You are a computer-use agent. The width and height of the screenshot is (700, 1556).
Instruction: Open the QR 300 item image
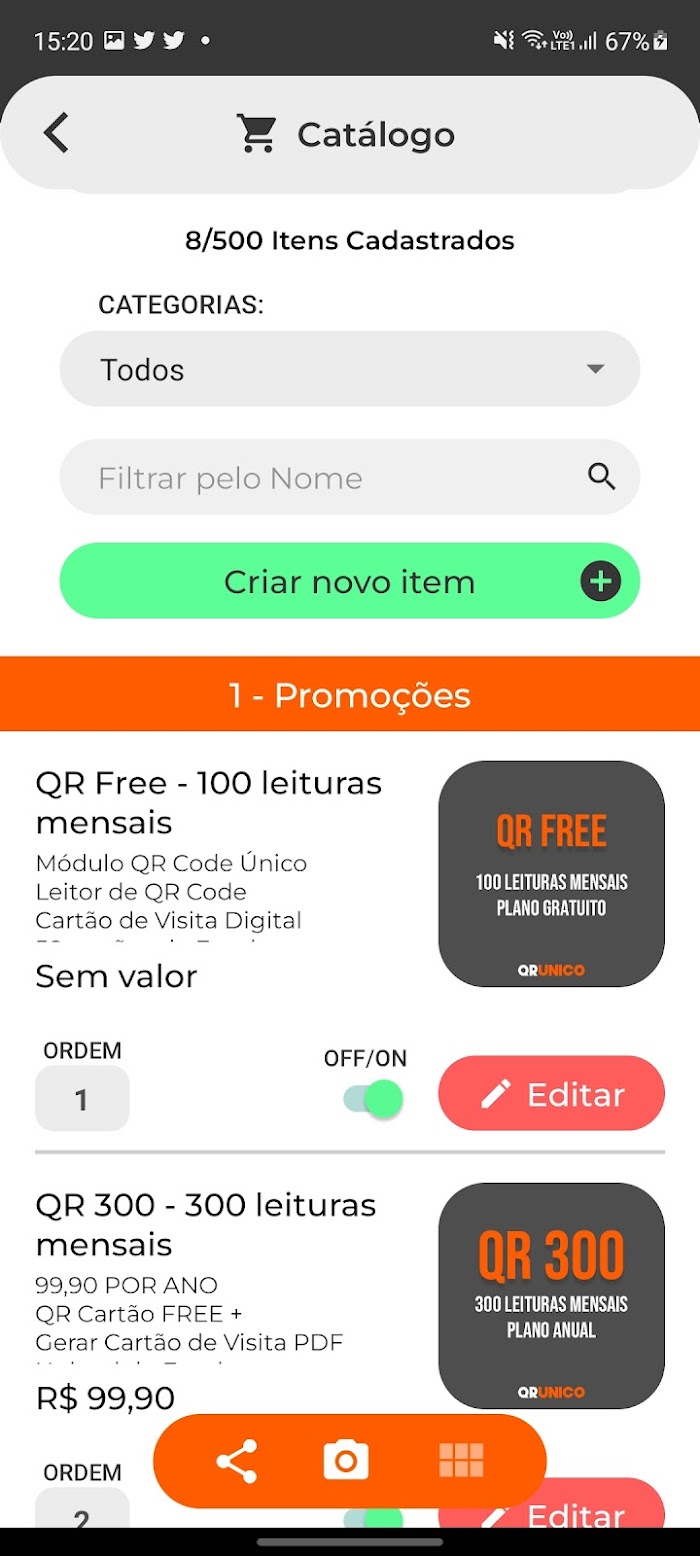pyautogui.click(x=551, y=1296)
